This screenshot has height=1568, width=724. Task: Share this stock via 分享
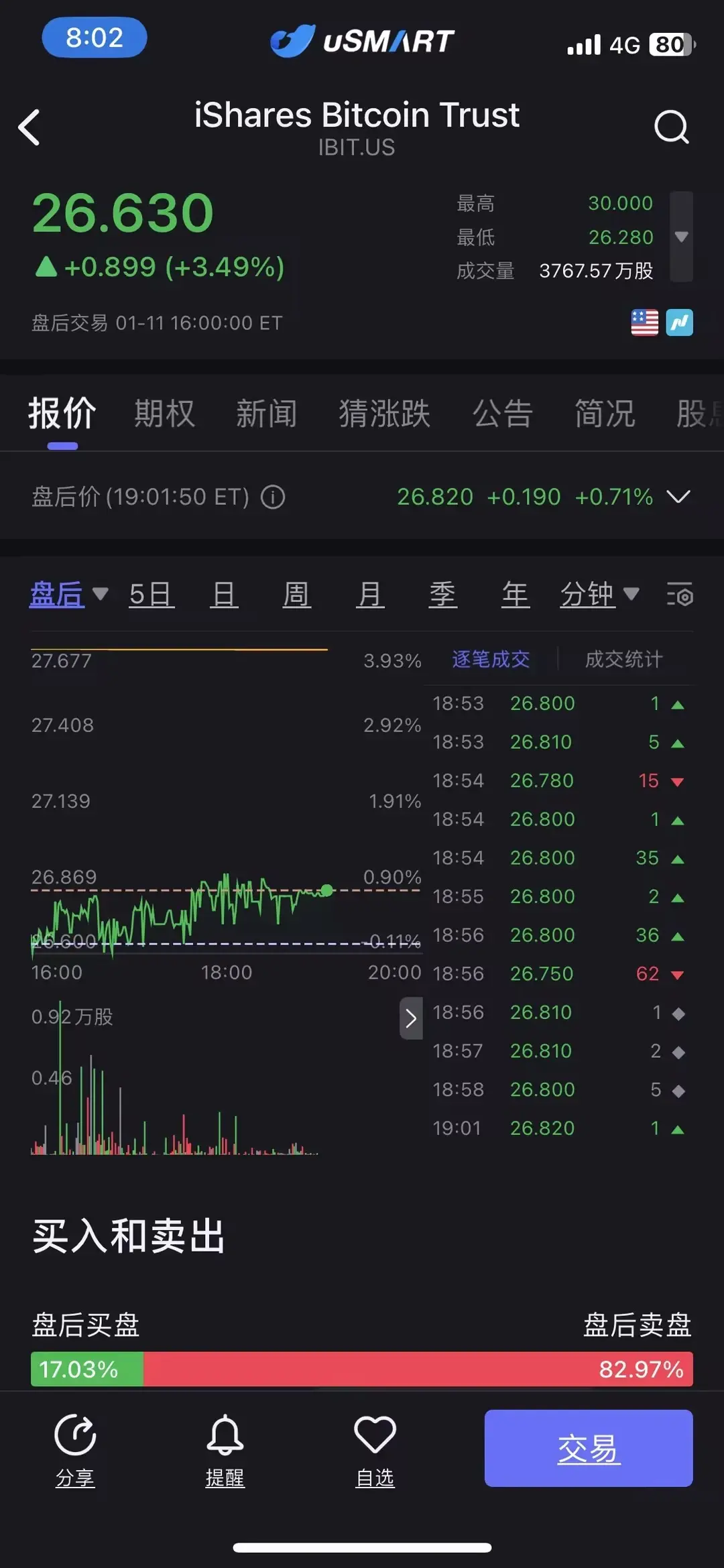(x=75, y=1449)
